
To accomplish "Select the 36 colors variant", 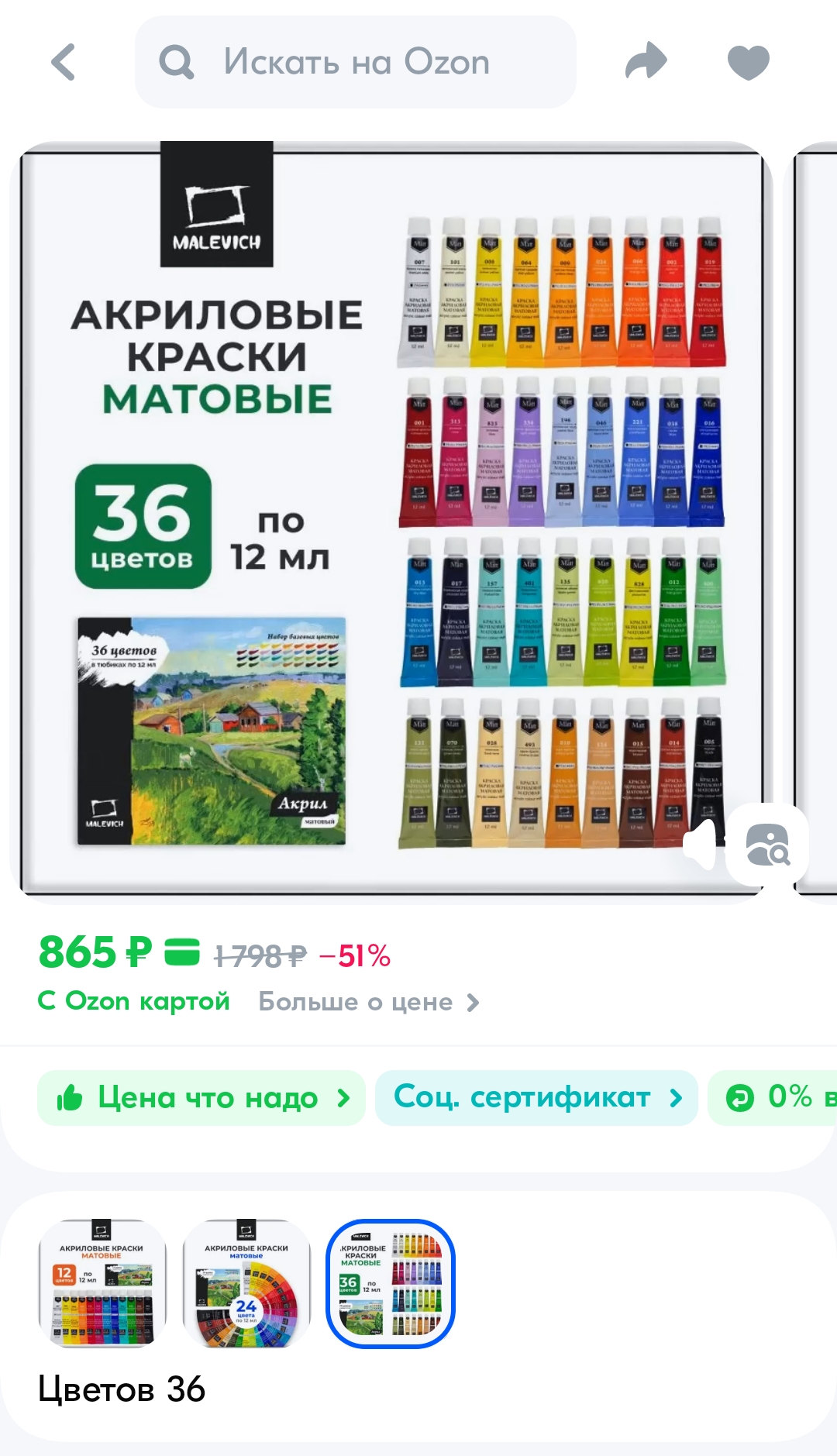I will click(391, 1284).
